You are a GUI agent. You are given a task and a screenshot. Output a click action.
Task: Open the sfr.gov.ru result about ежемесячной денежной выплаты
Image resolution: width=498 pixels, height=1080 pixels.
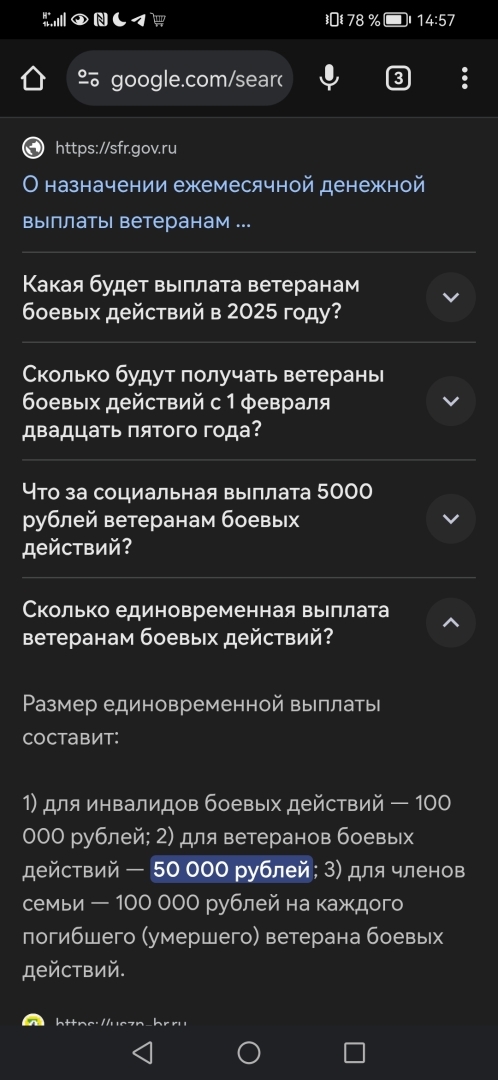pyautogui.click(x=224, y=202)
